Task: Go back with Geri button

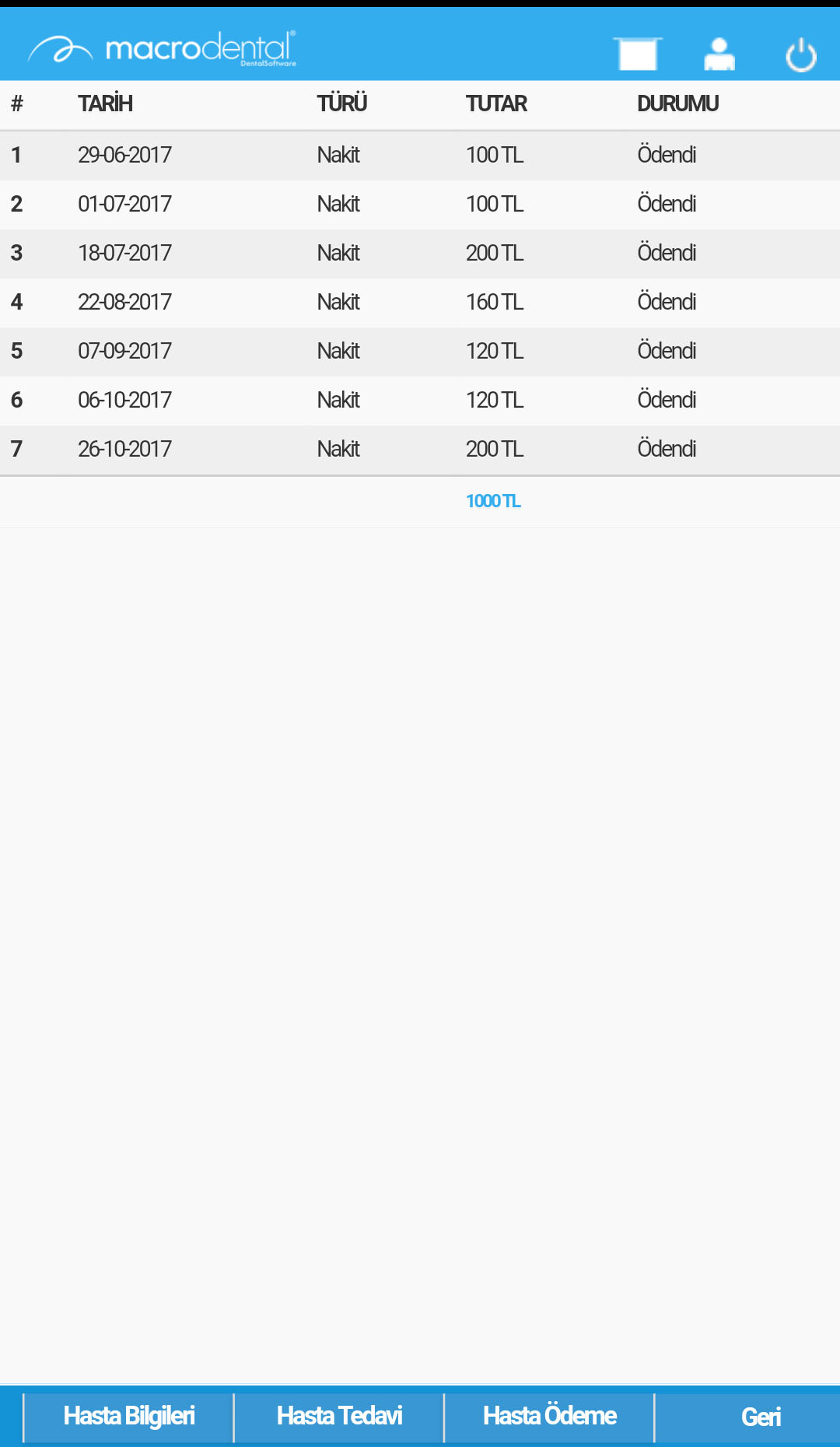Action: (x=760, y=1417)
